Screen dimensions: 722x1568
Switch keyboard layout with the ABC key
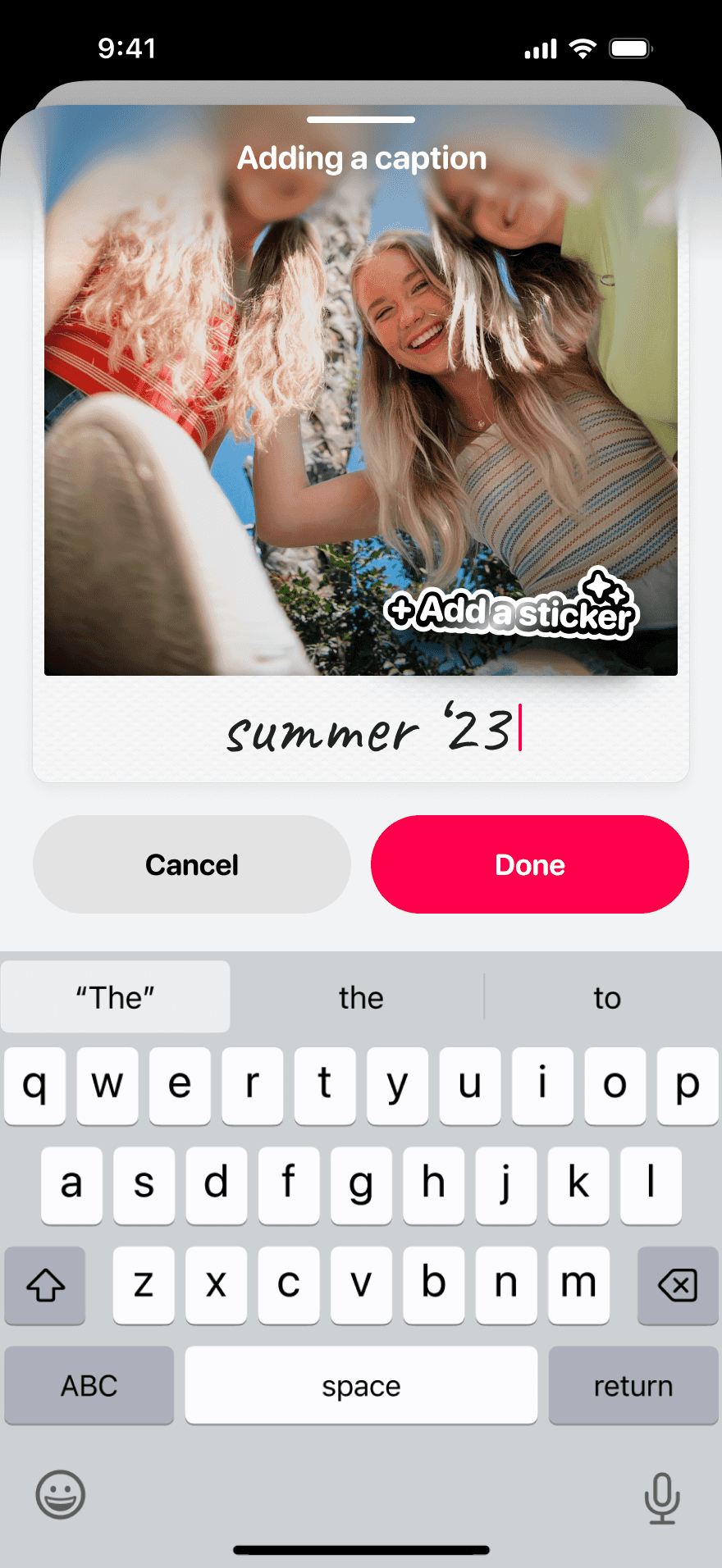click(x=89, y=1385)
